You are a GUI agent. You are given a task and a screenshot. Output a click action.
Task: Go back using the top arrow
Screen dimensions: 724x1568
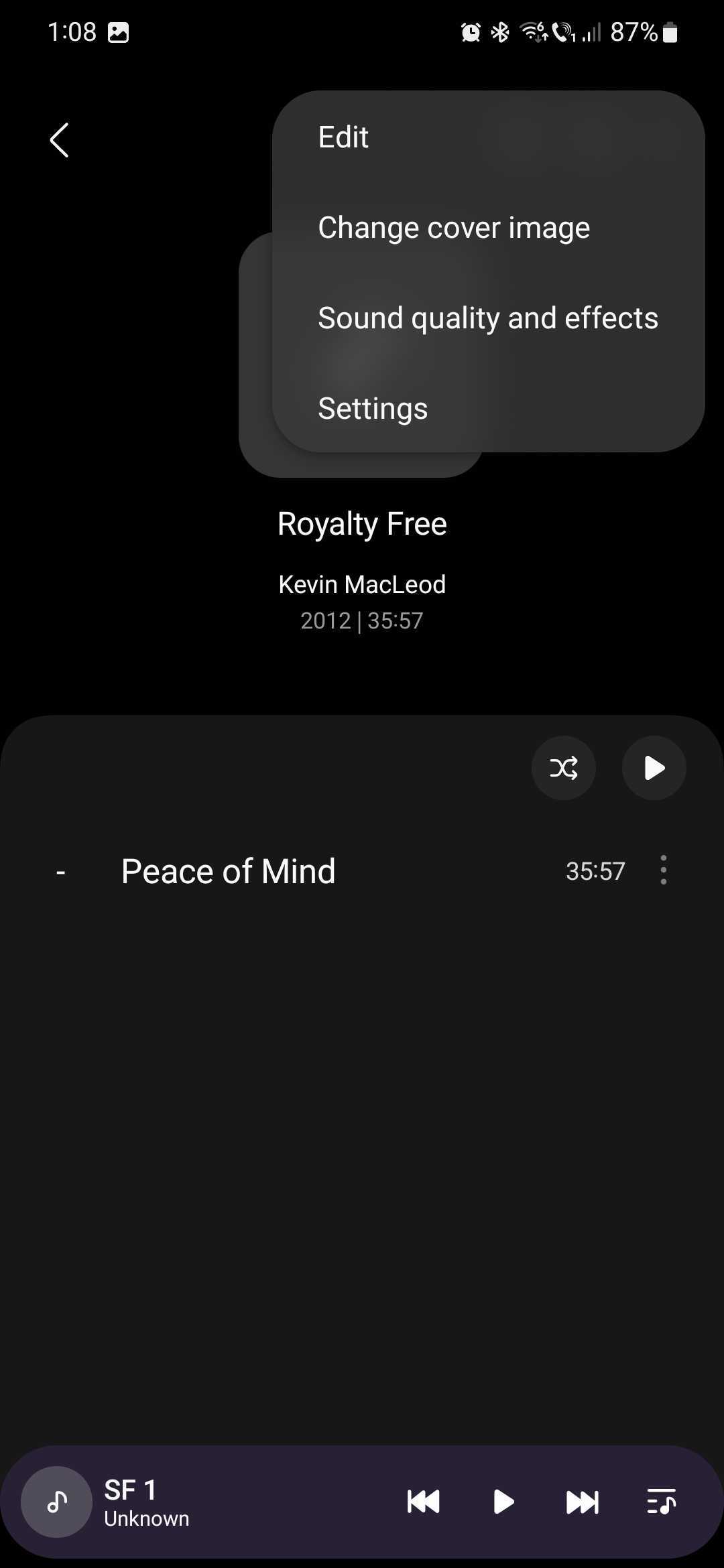[59, 140]
